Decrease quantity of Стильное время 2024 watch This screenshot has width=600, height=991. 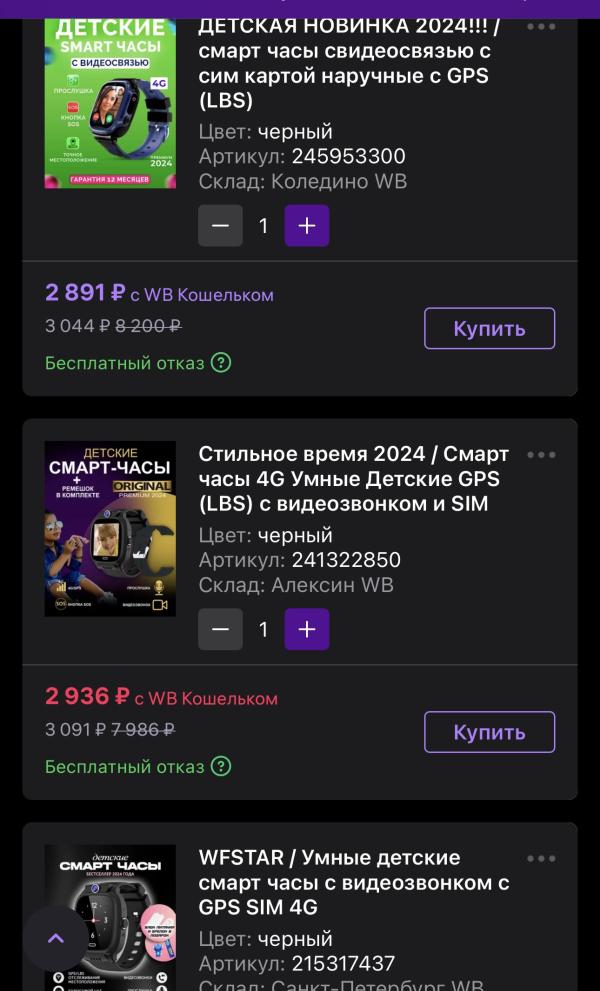pyautogui.click(x=221, y=629)
